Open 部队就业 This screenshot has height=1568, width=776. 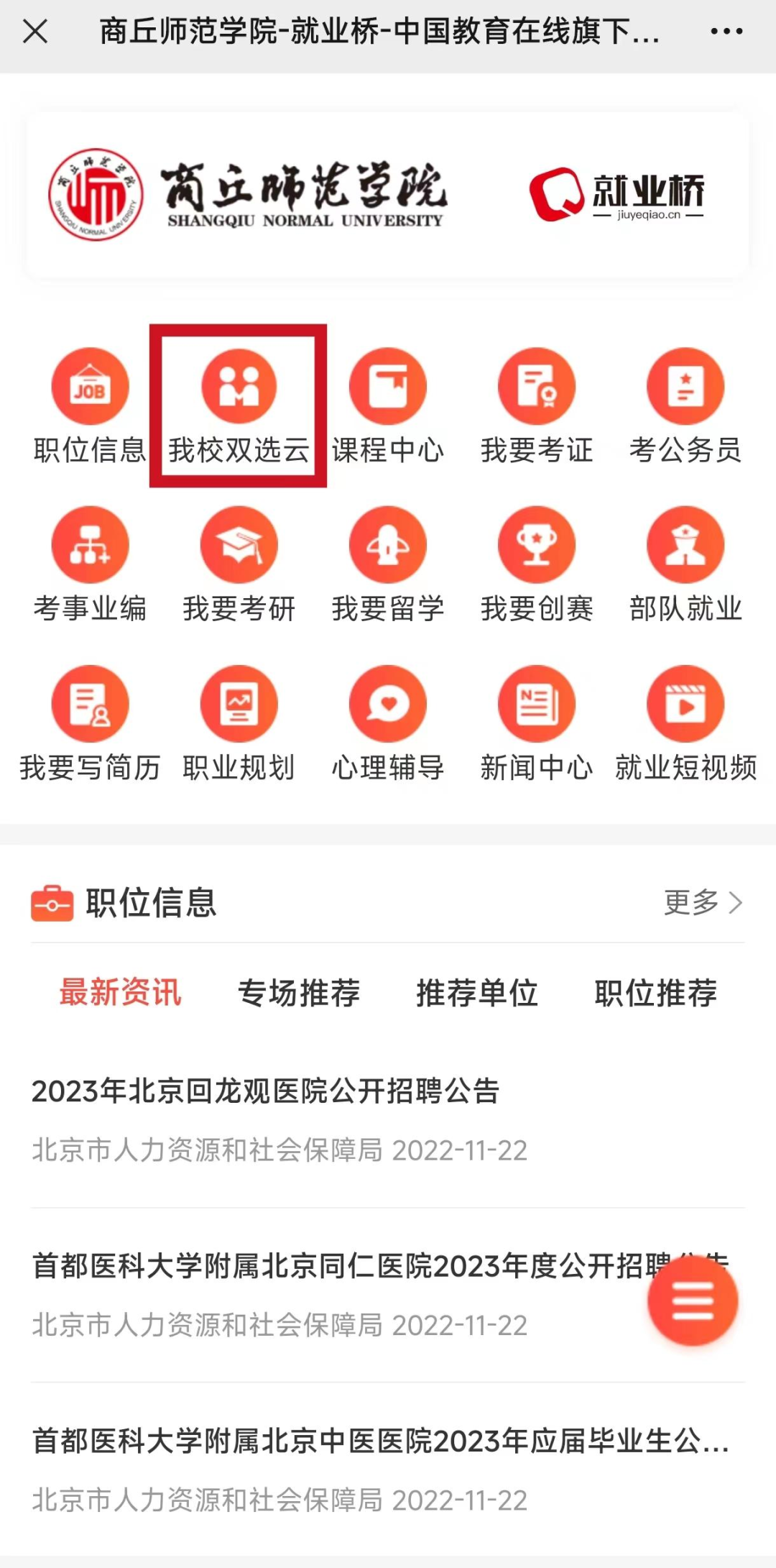(685, 545)
